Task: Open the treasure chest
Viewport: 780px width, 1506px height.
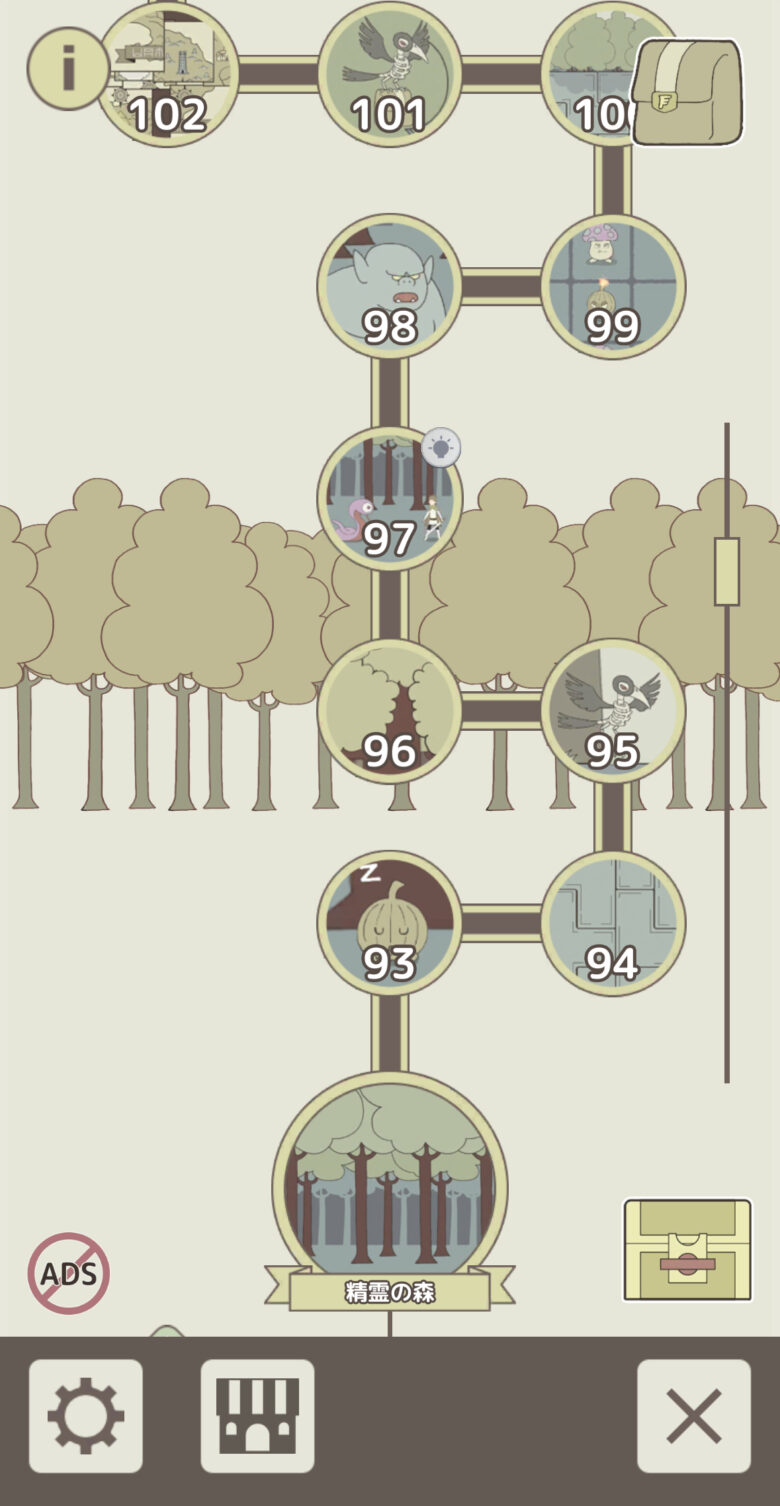Action: coord(687,1250)
